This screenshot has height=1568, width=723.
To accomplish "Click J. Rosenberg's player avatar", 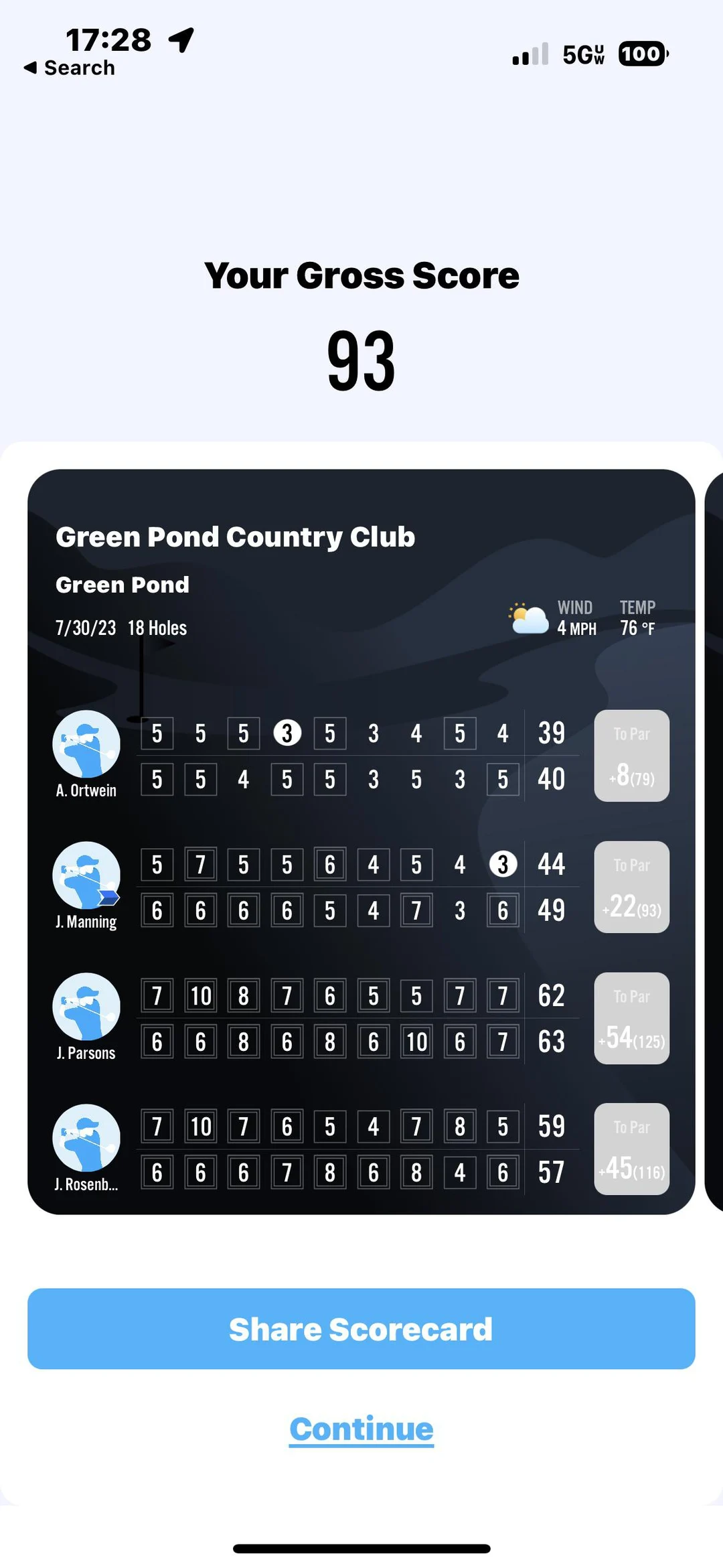I will [86, 1139].
